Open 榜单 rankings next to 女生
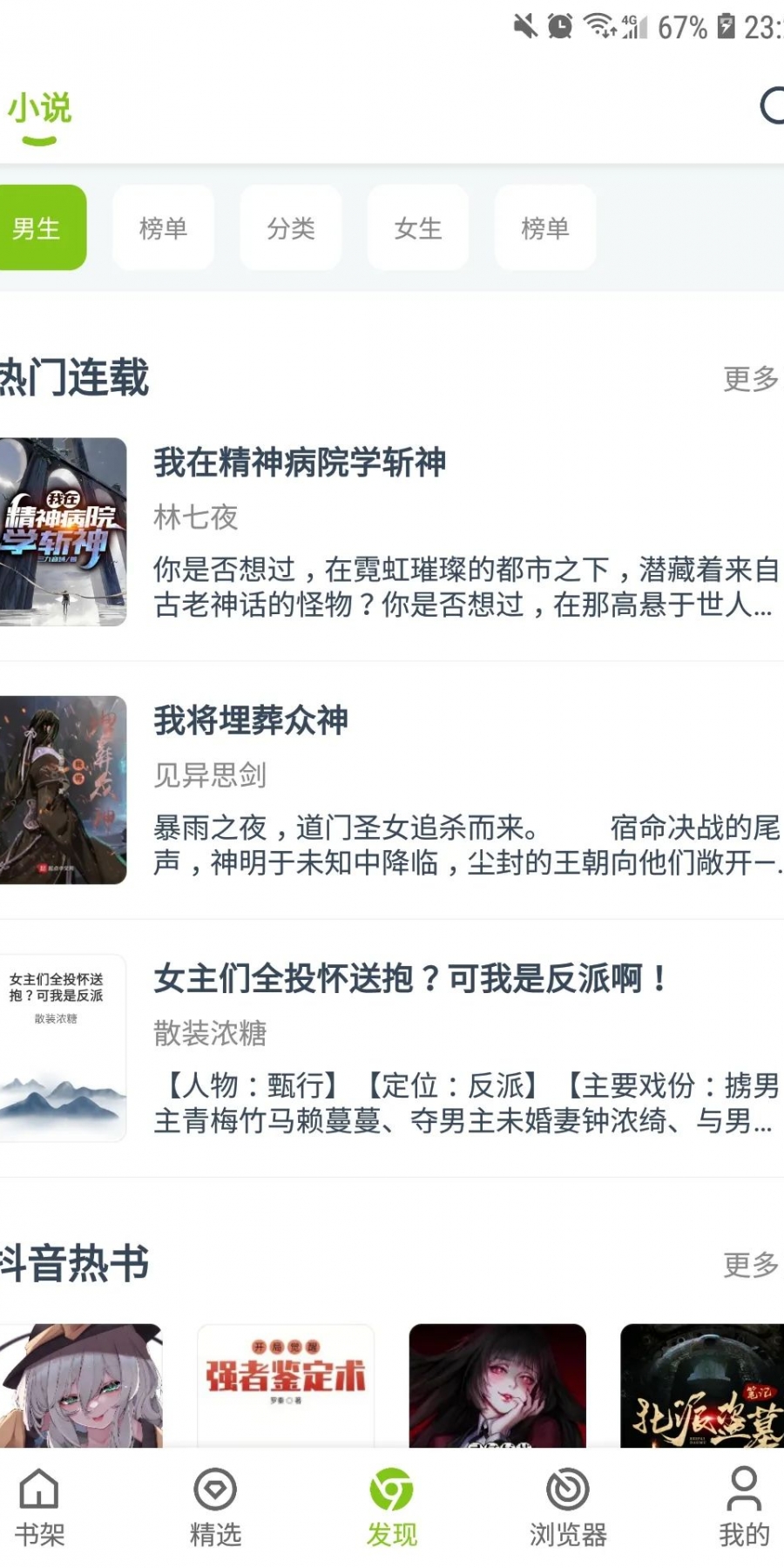The width and height of the screenshot is (784, 1568). coord(545,228)
